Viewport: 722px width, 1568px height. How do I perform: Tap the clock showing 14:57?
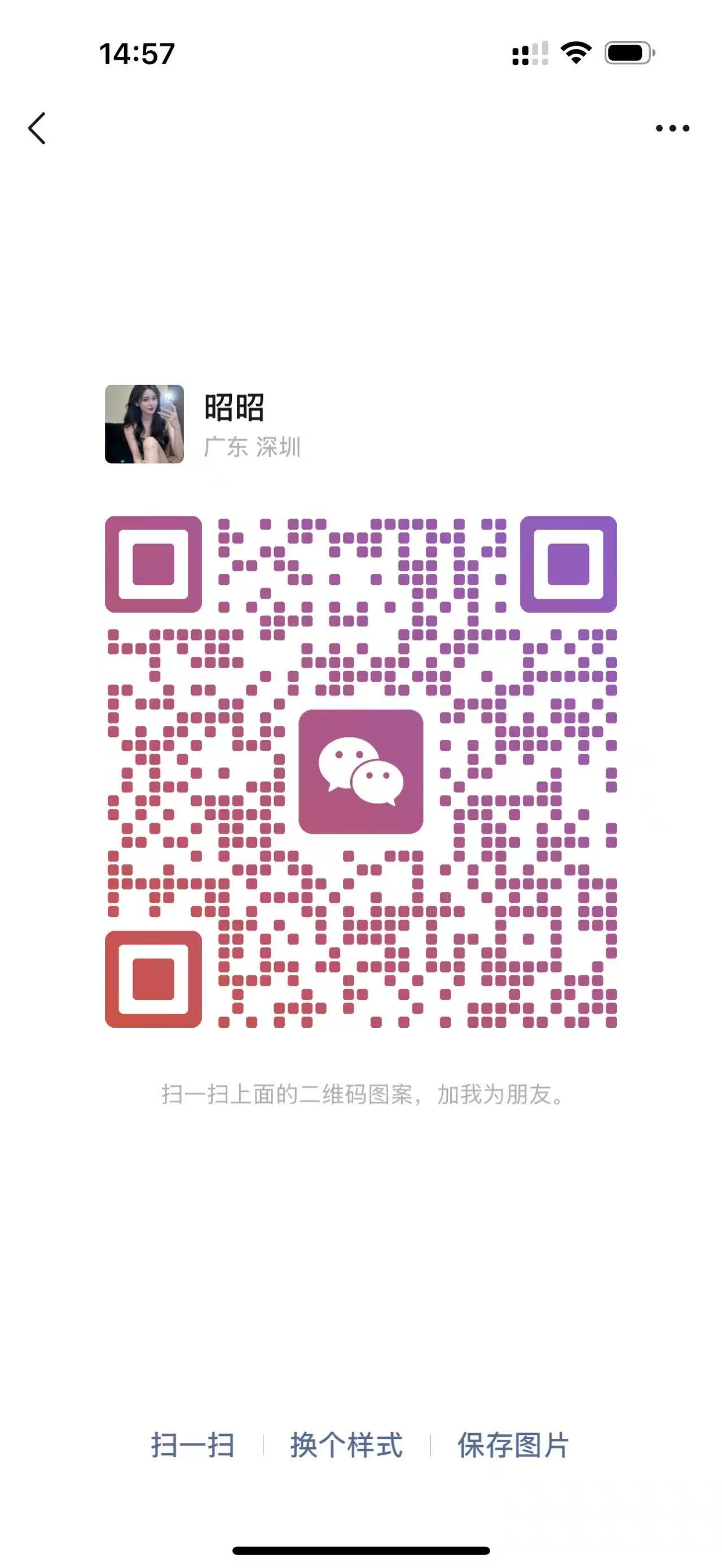[x=138, y=54]
